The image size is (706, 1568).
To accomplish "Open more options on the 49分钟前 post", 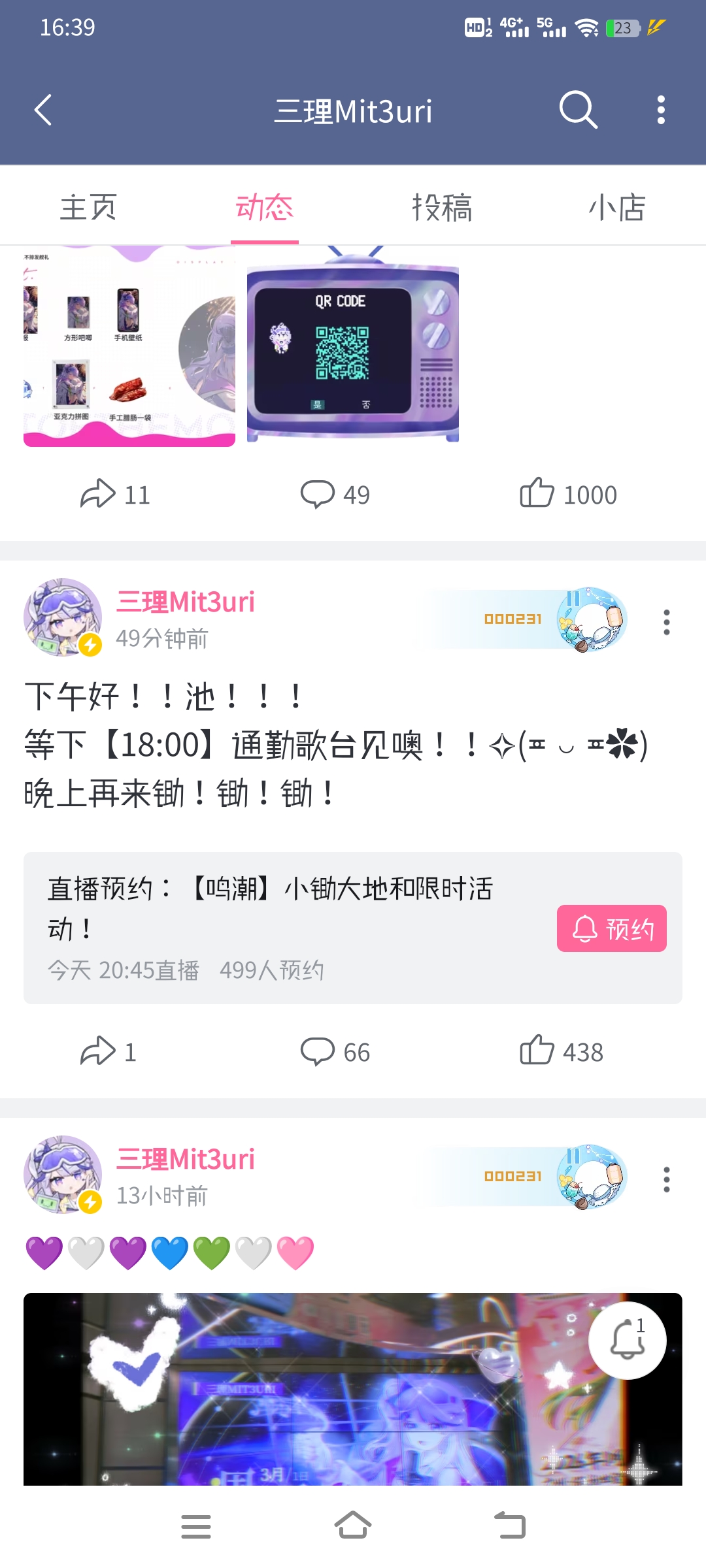I will point(666,622).
